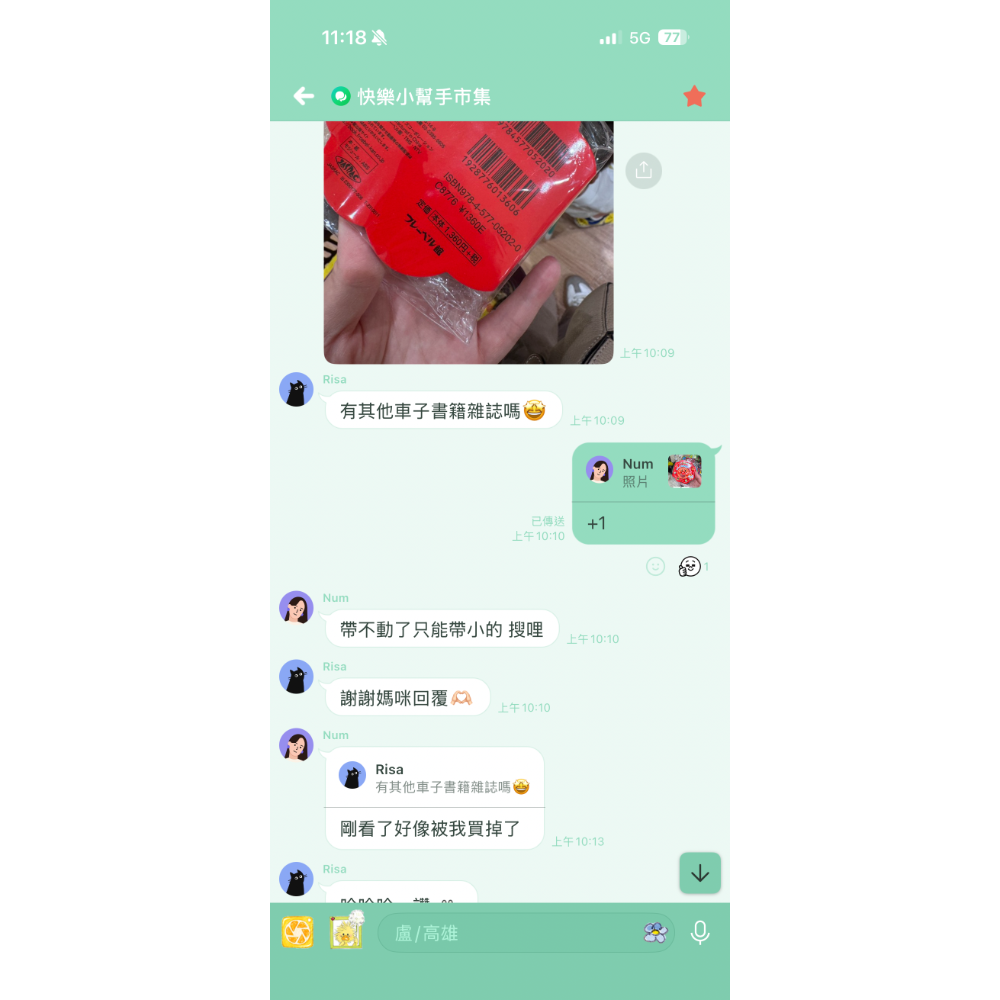Open the photo gallery picker

pos(346,931)
